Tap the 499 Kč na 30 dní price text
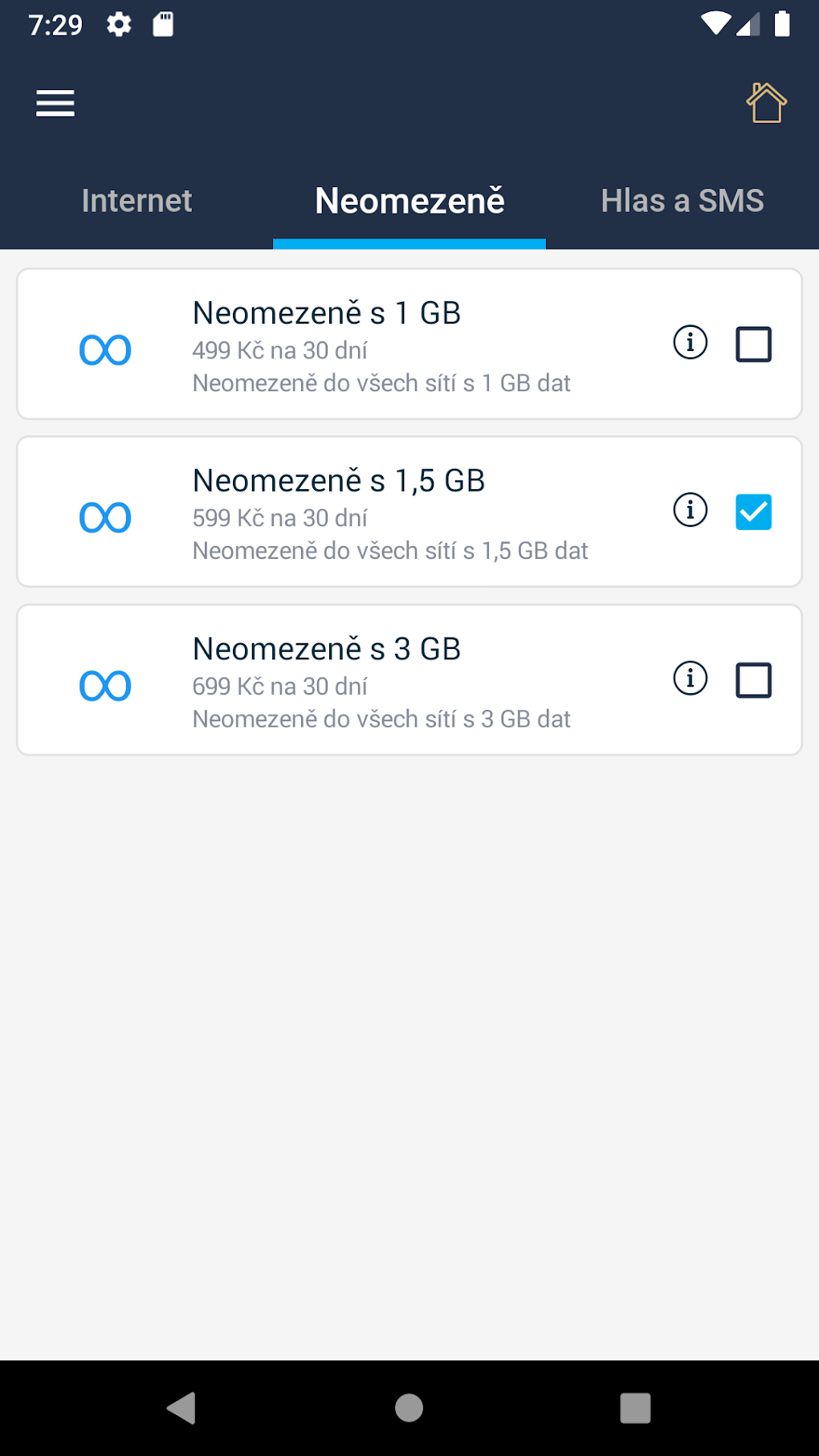 click(x=279, y=349)
